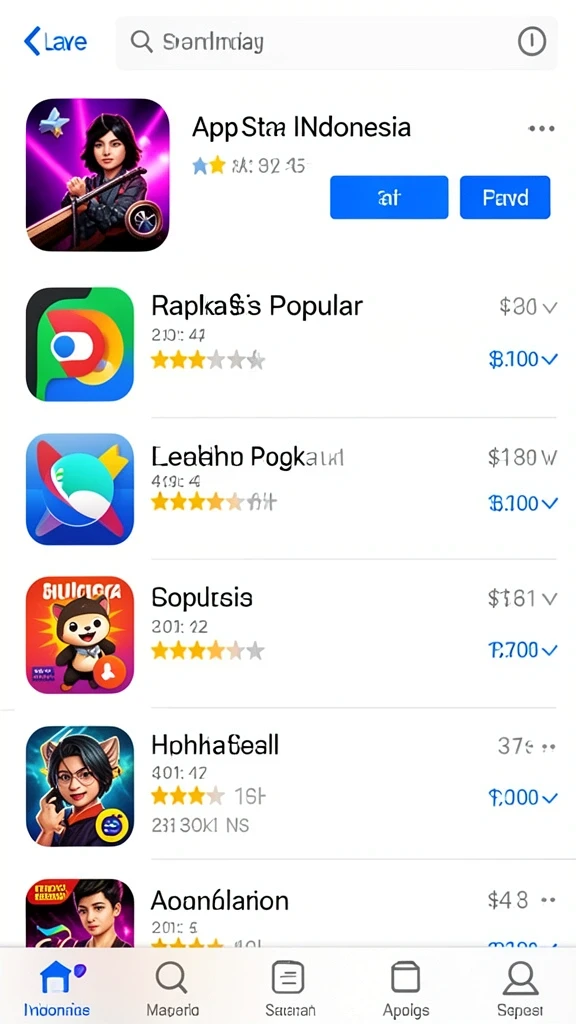Open the featured AppSta INdonesia app icon
576x1024 pixels.
[97, 174]
